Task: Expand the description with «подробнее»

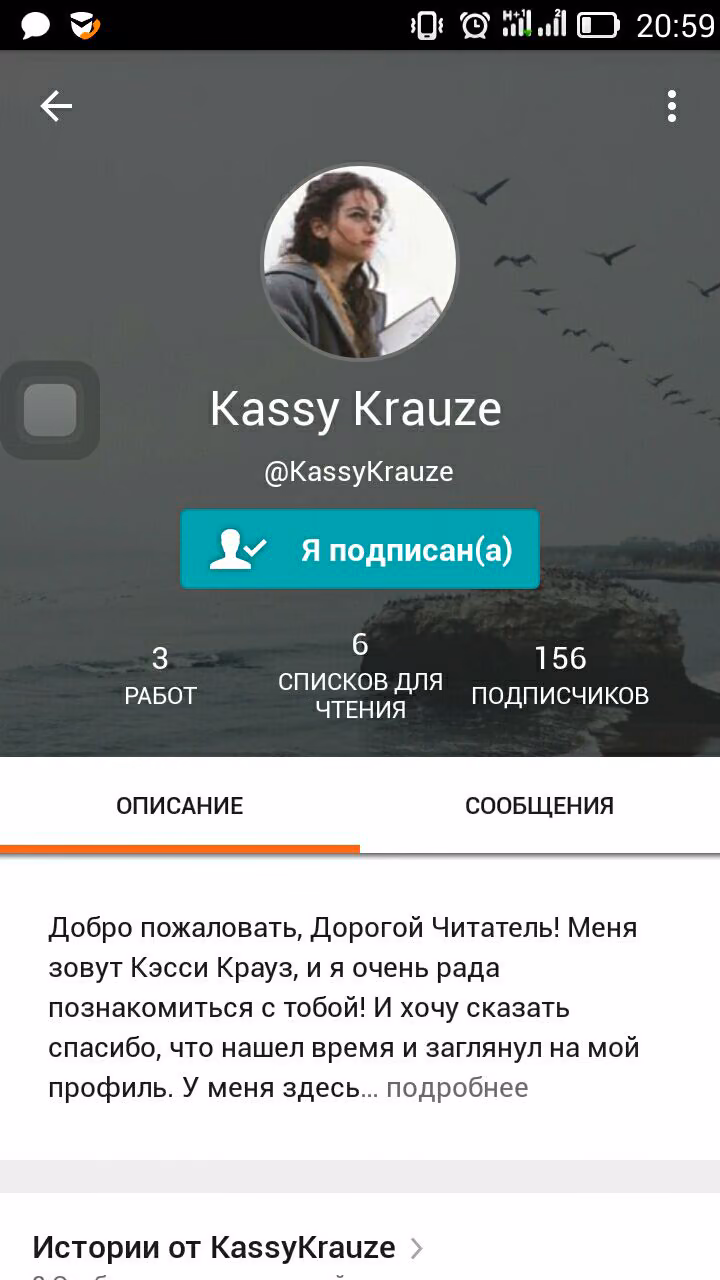Action: [x=457, y=1088]
